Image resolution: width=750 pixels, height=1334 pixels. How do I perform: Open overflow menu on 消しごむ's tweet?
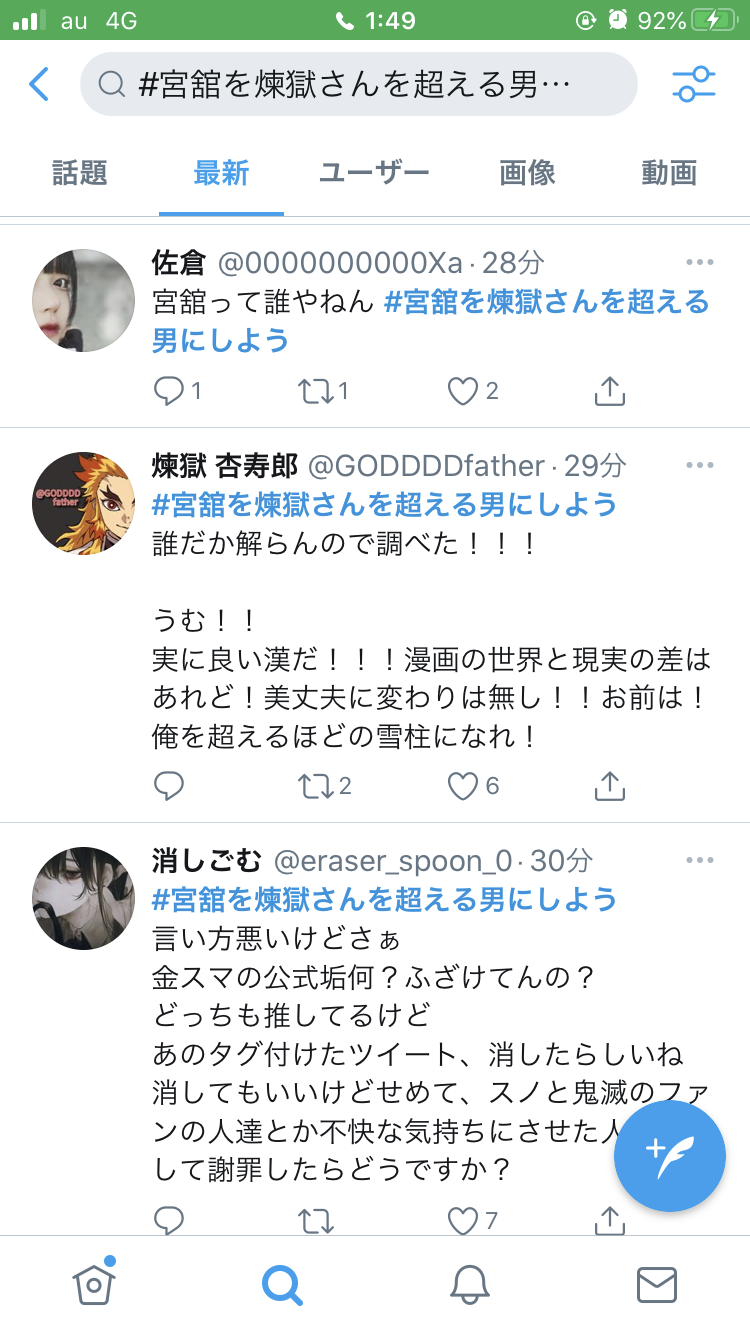[x=700, y=860]
